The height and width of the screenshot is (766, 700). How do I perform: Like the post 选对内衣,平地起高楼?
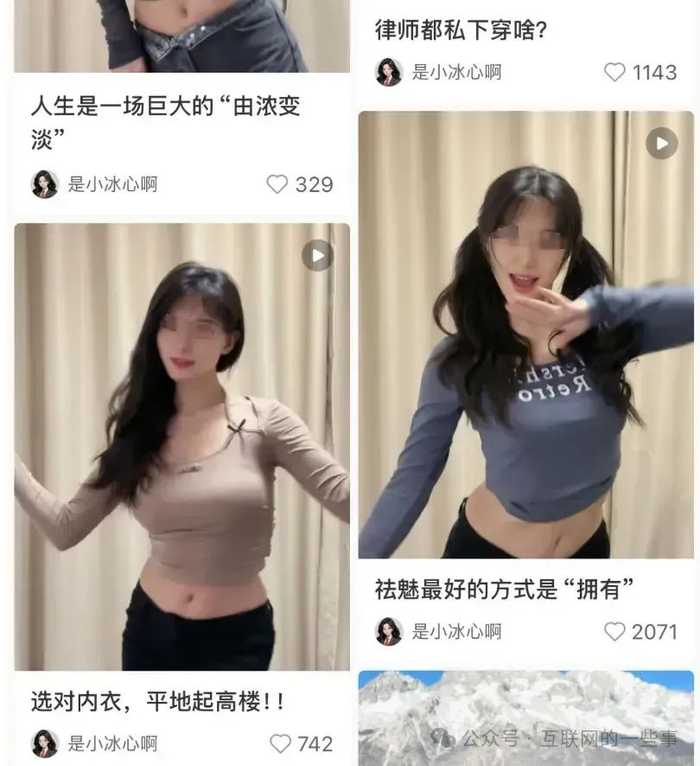click(x=281, y=743)
